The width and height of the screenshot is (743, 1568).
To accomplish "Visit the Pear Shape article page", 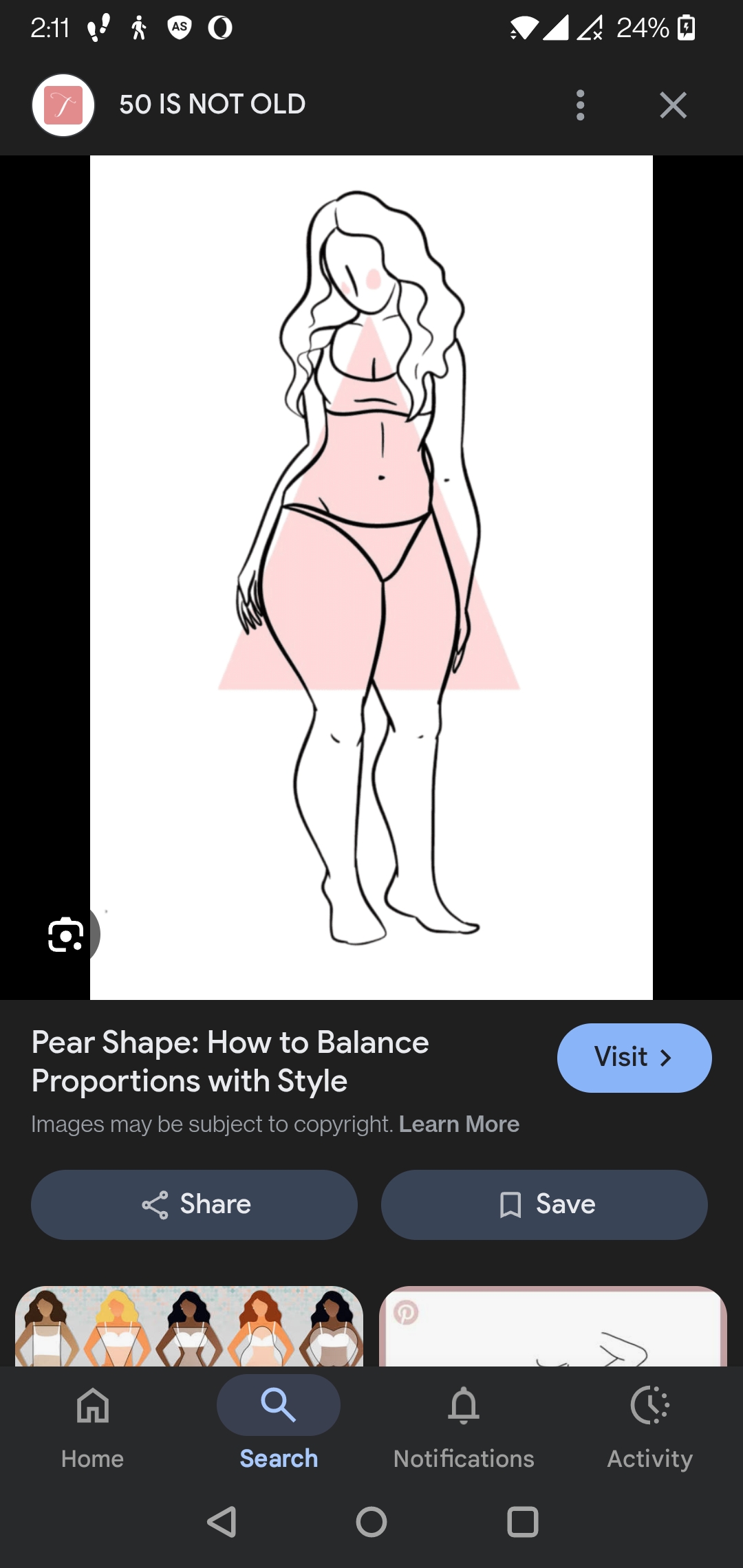I will click(x=634, y=1058).
